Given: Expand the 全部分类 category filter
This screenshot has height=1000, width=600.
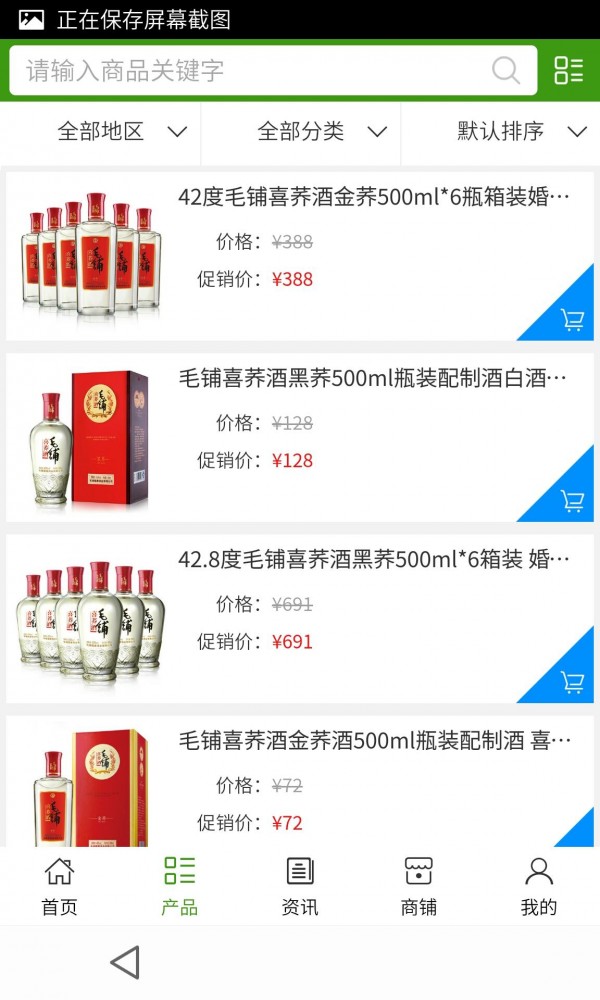Looking at the screenshot, I should (320, 131).
